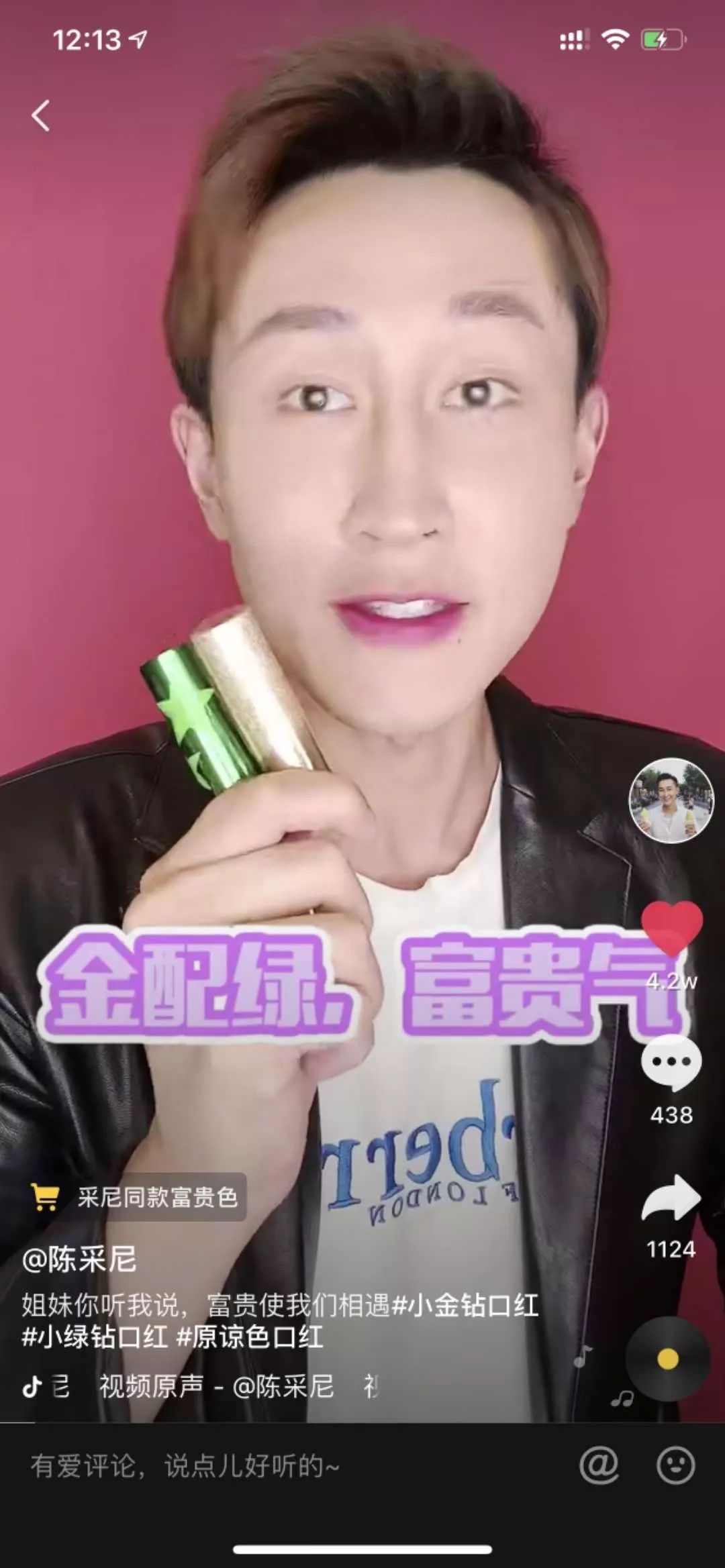Mention someone with the @ icon
Image resolution: width=725 pixels, height=1568 pixels.
599,1465
